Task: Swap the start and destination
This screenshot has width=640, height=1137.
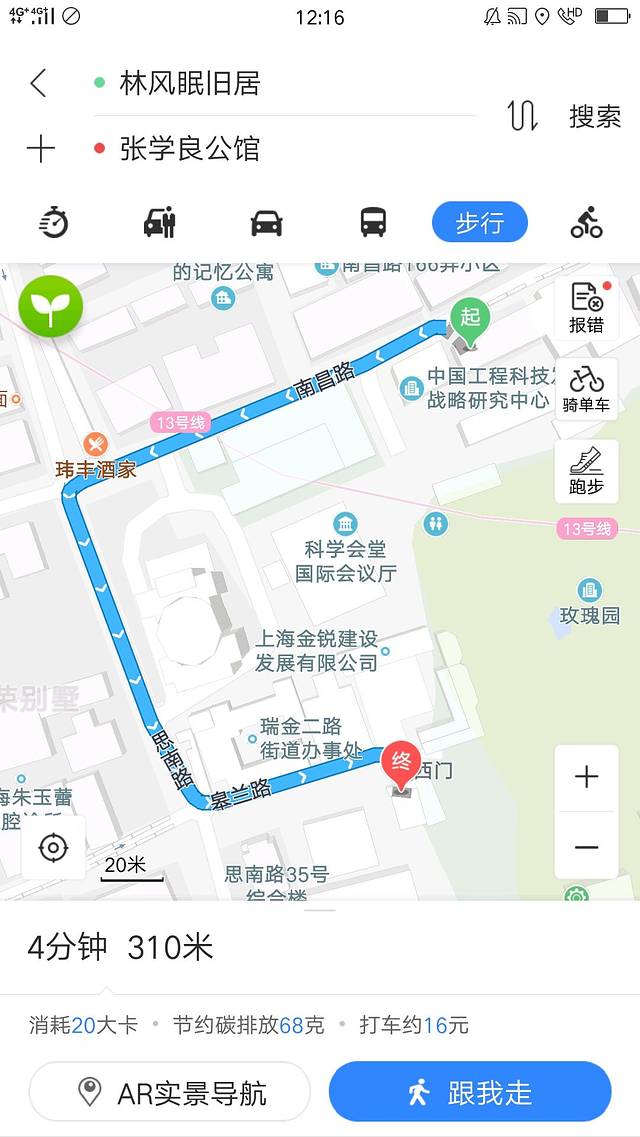Action: coord(522,116)
